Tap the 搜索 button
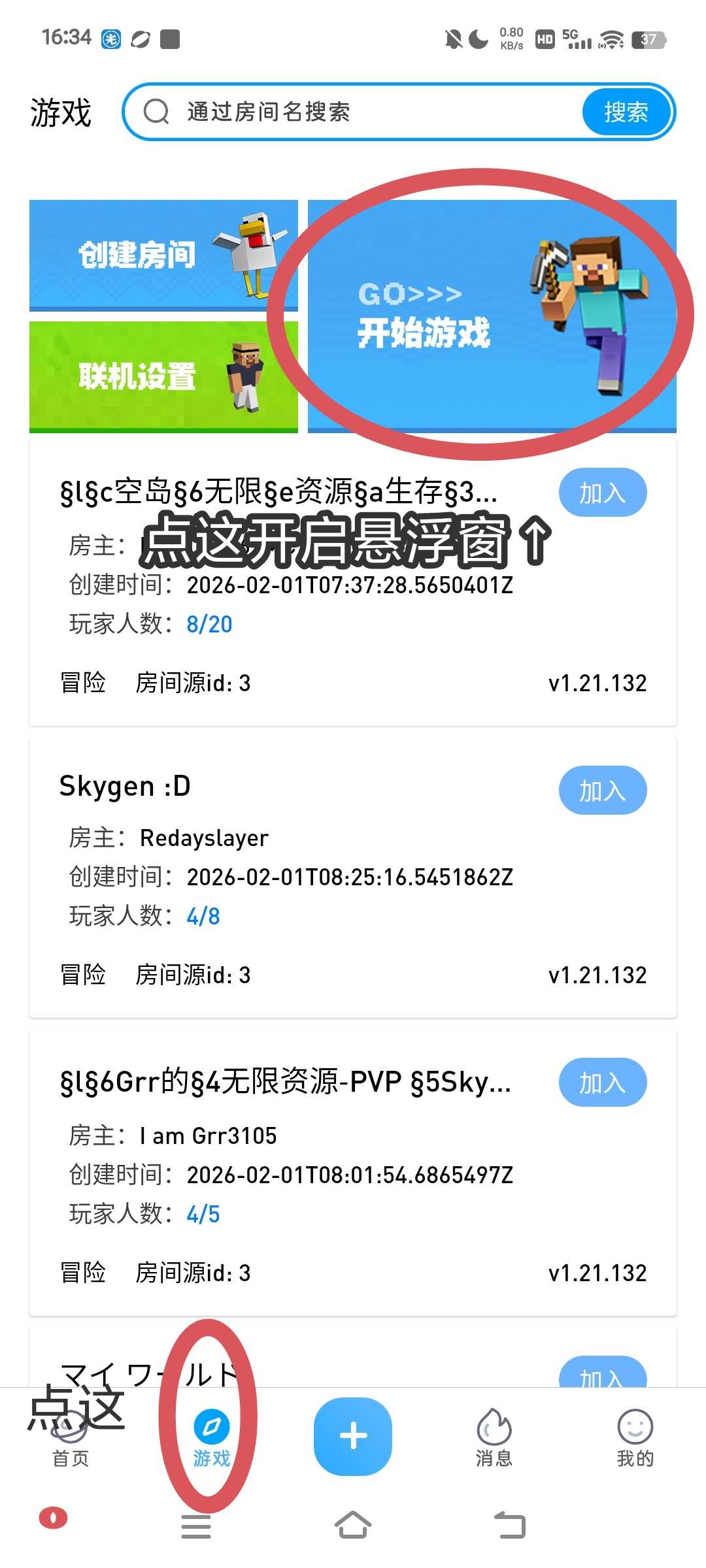706x1568 pixels. [626, 112]
